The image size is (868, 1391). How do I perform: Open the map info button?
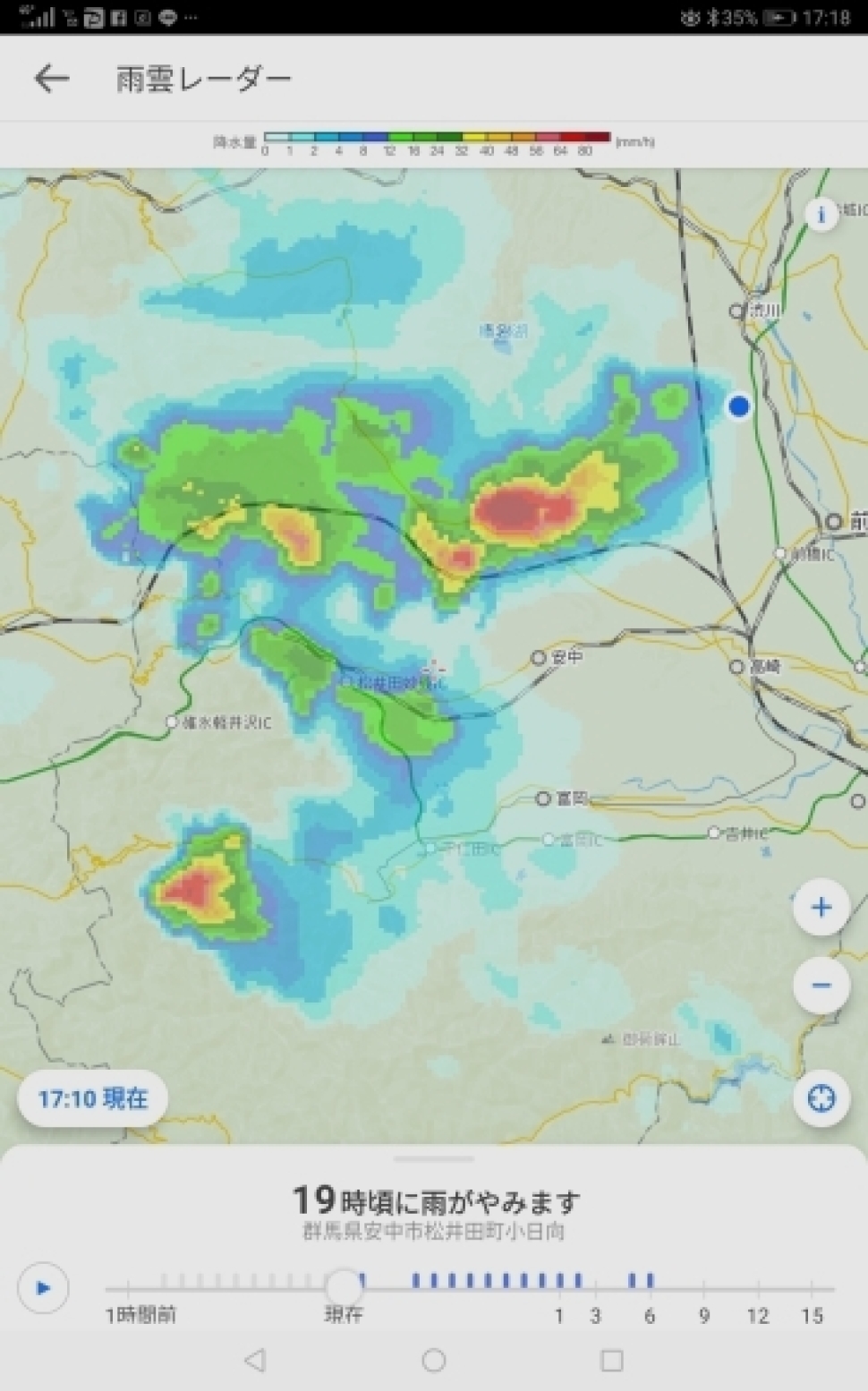(821, 215)
